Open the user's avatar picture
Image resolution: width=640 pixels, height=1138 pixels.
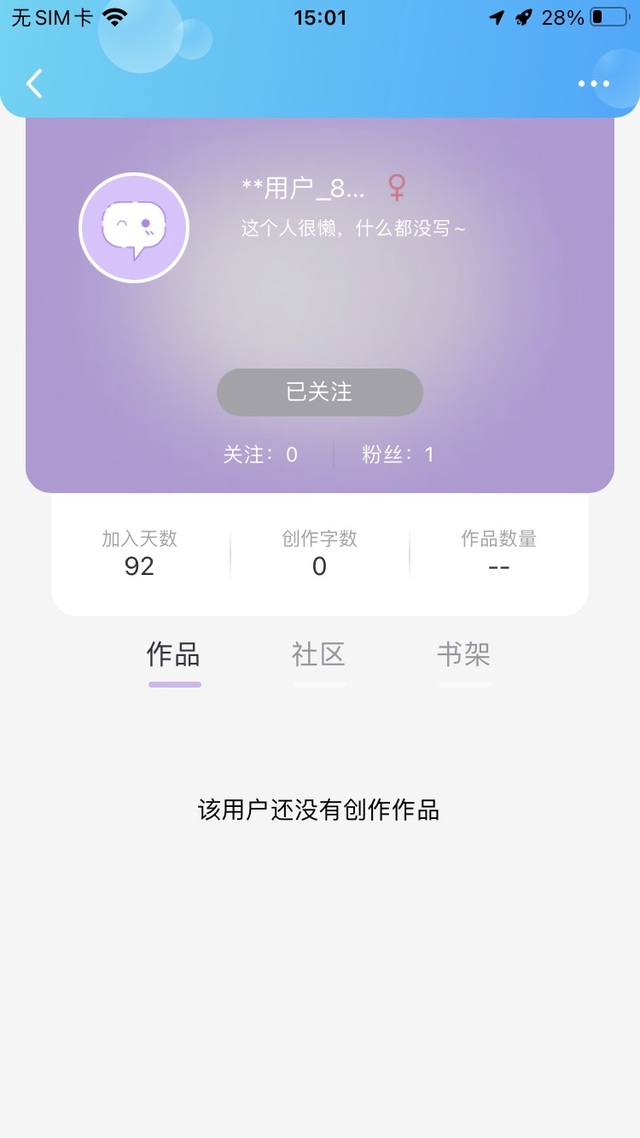coord(134,228)
